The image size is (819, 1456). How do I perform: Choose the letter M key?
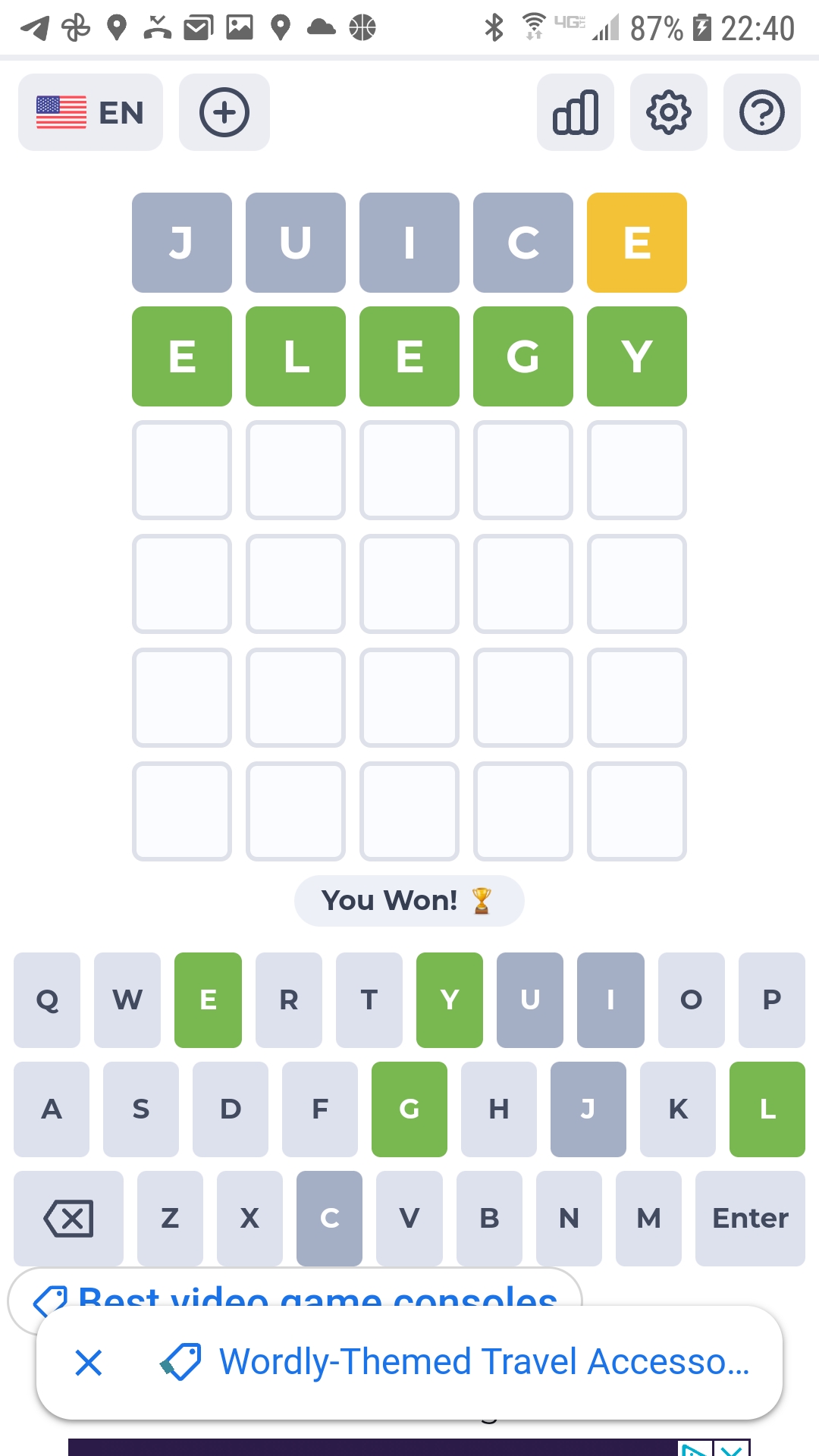648,1218
